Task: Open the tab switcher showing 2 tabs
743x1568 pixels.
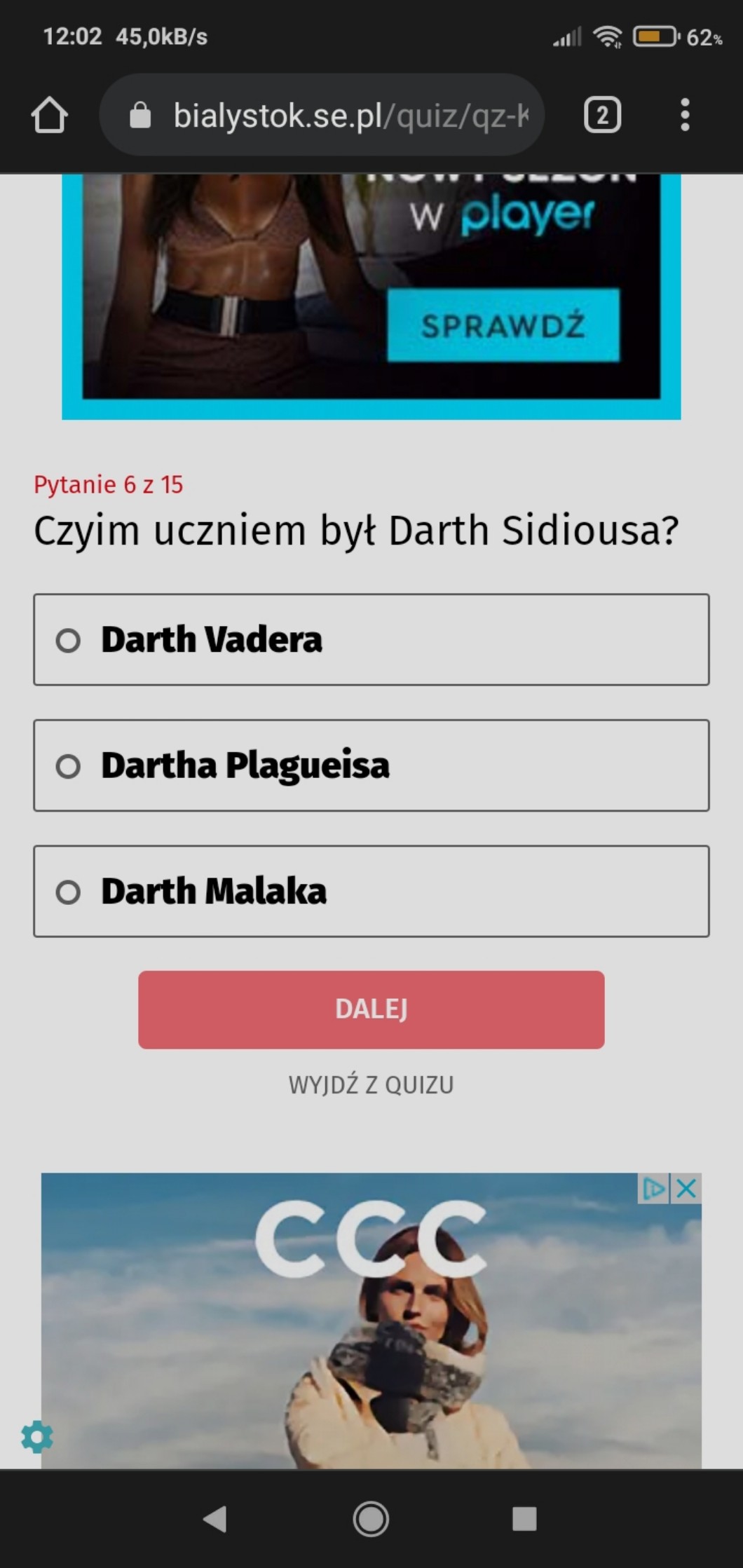Action: (602, 115)
